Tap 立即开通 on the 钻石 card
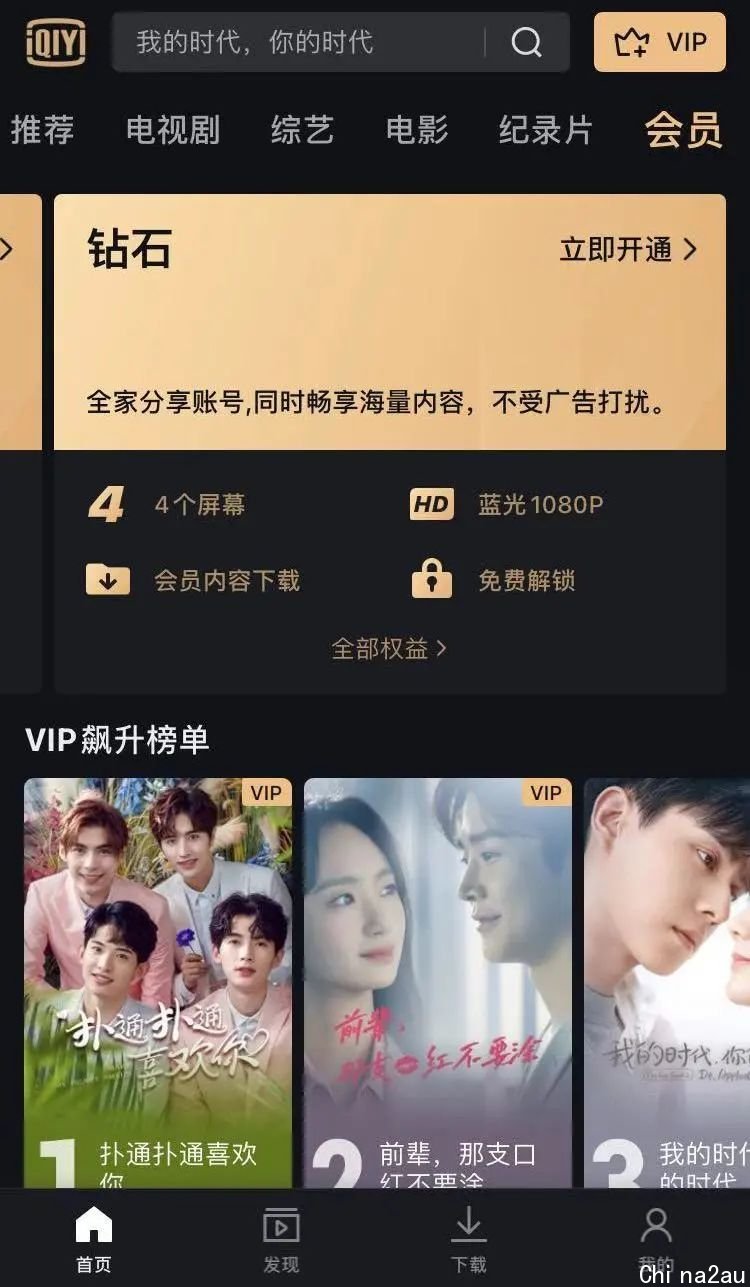 (x=629, y=250)
